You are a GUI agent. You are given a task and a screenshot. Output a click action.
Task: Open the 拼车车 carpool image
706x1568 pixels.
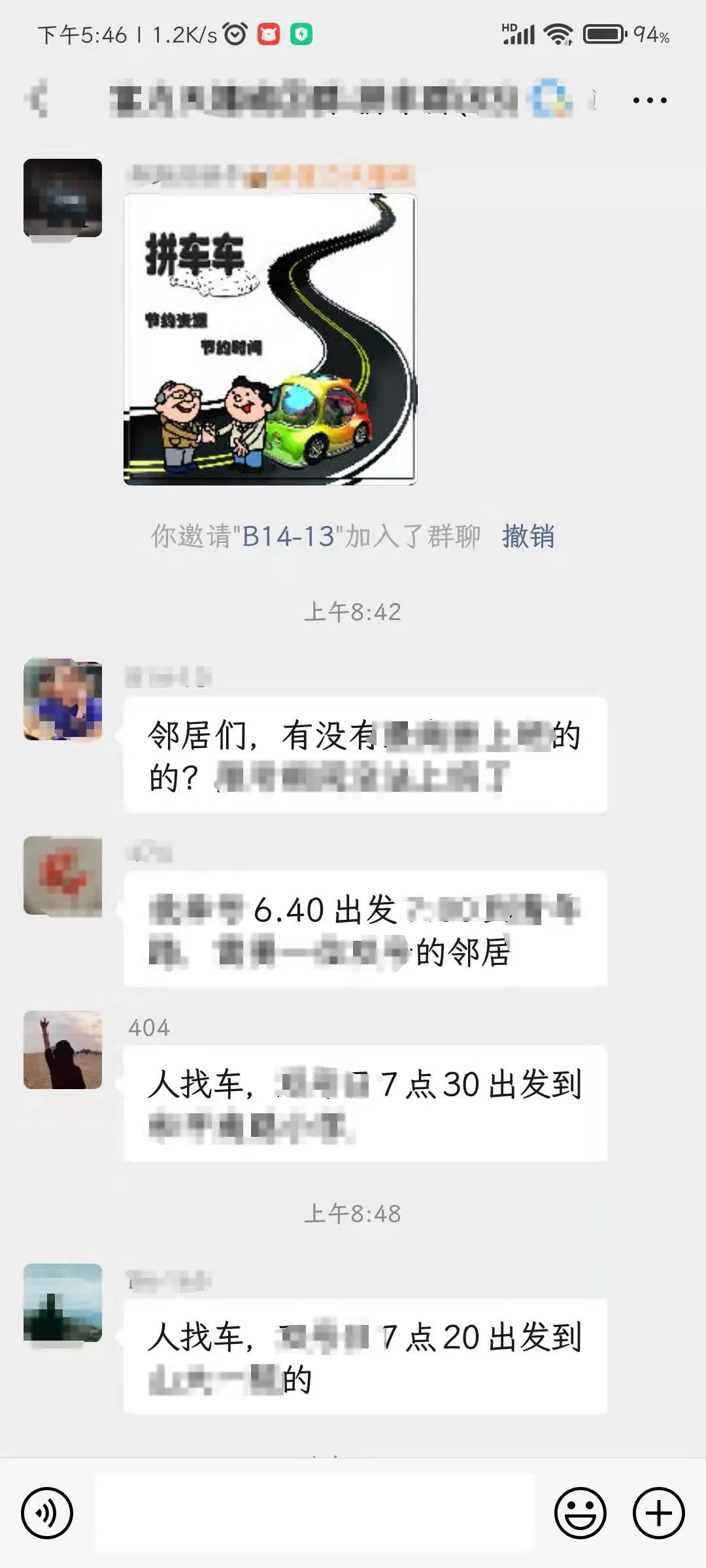pos(270,339)
